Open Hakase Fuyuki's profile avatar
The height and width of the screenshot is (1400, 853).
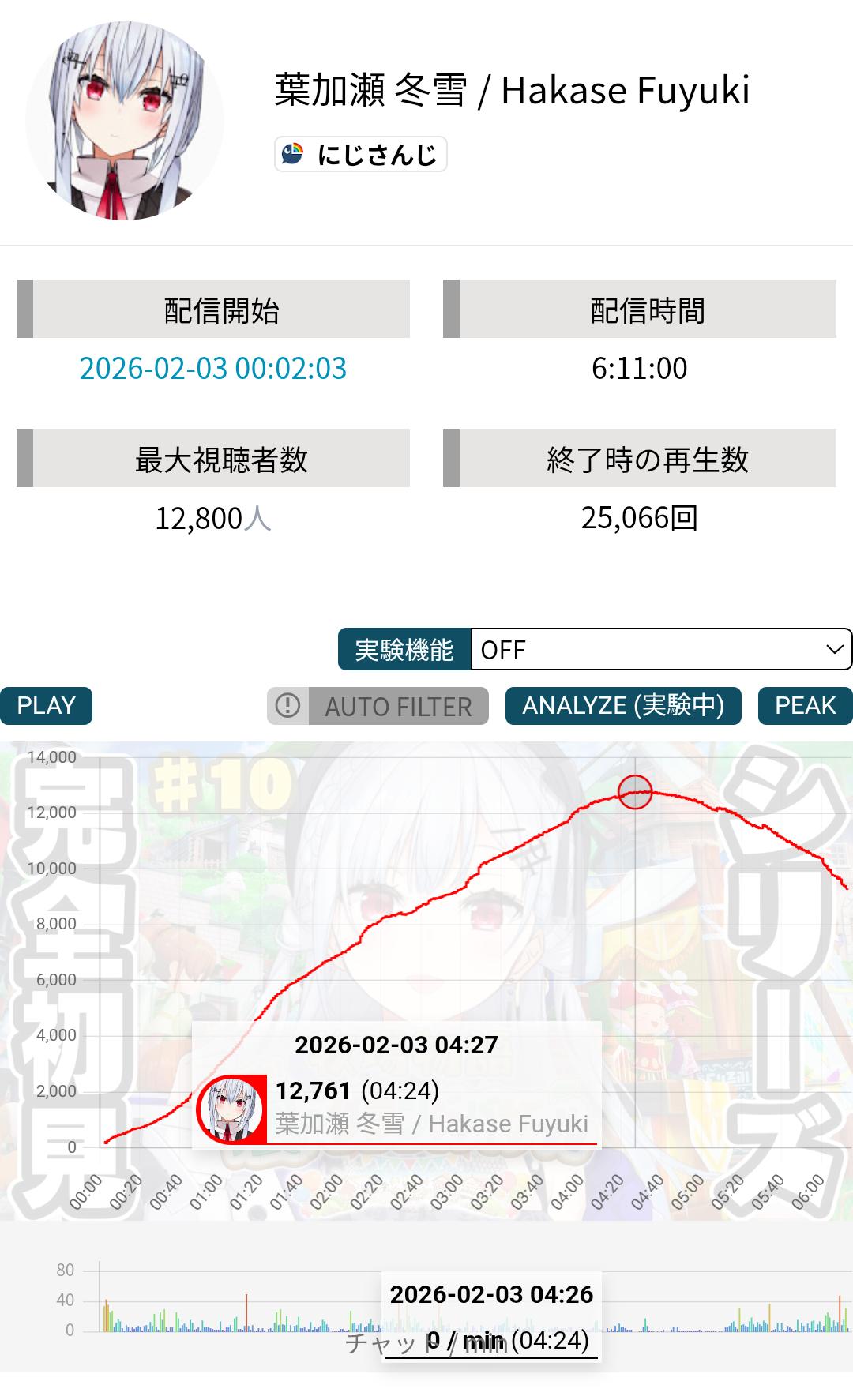pyautogui.click(x=125, y=121)
